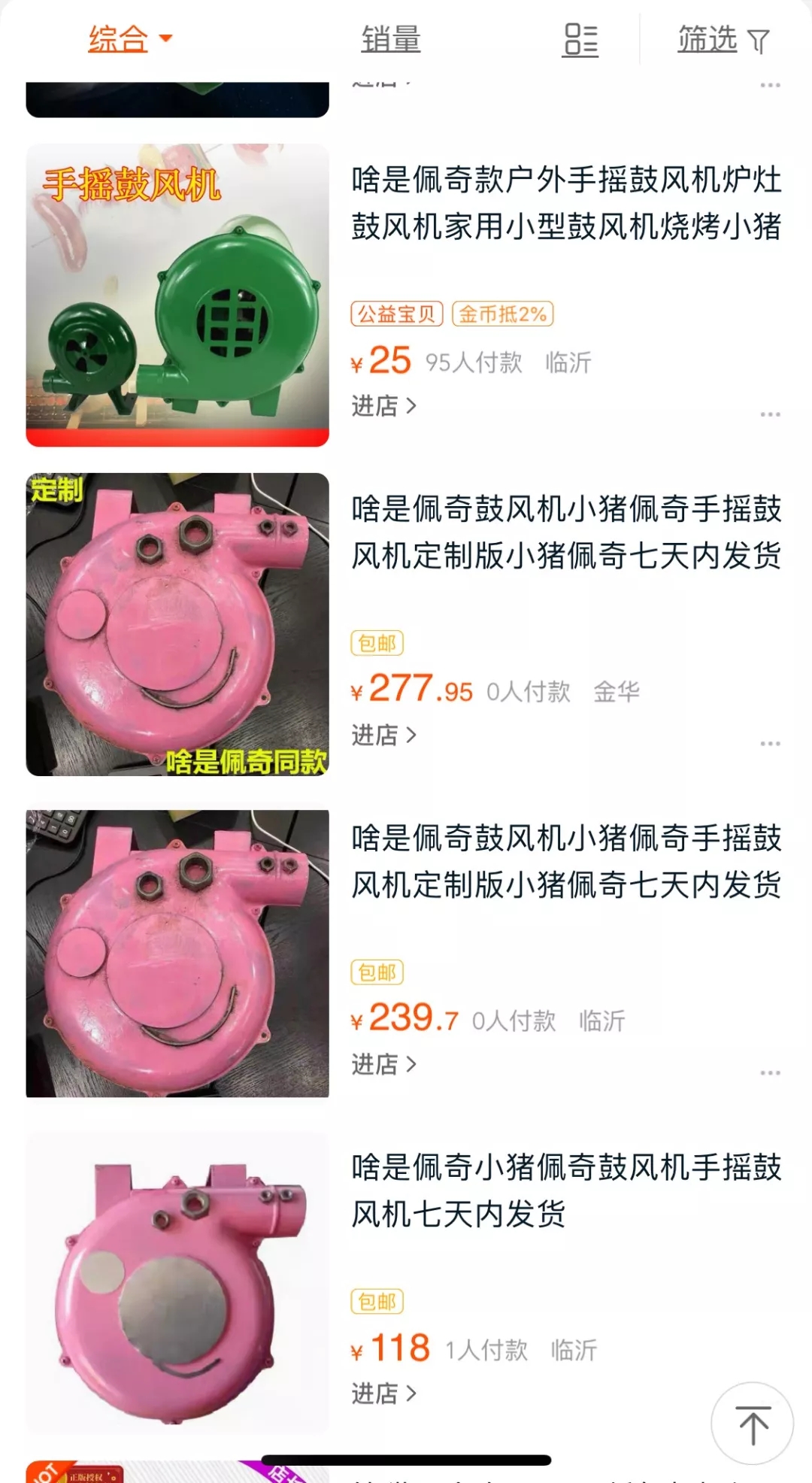This screenshot has height=1483, width=812.
Task: Enter the shop of the ¥25 item
Action: pos(383,406)
